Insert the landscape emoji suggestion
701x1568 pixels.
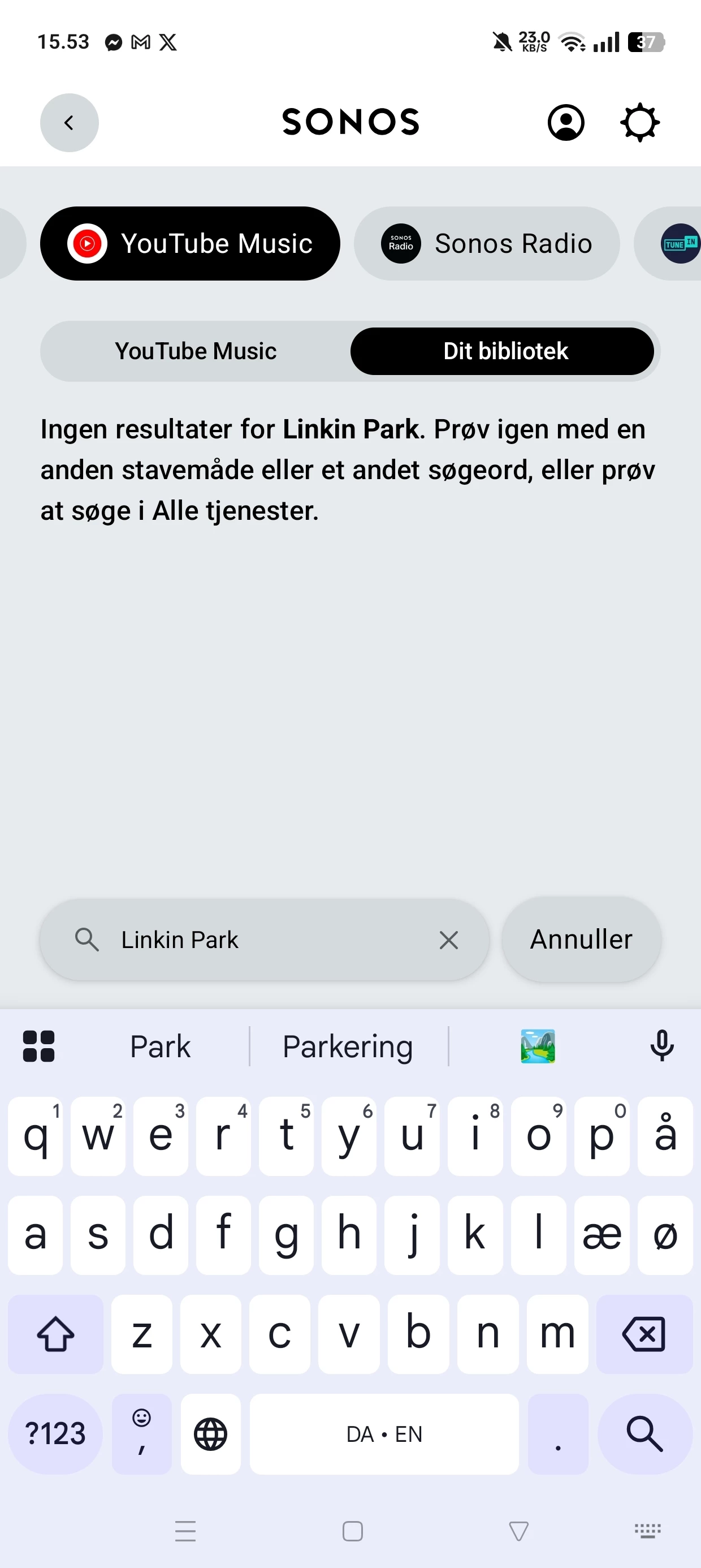(538, 1046)
